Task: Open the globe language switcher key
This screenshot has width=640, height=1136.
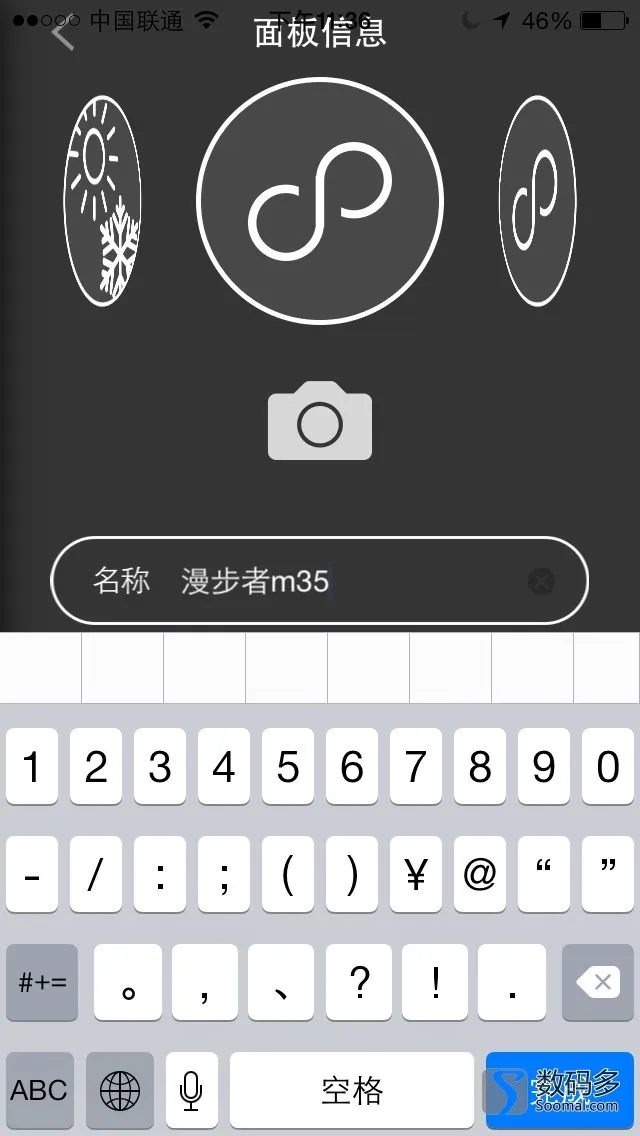Action: [x=119, y=1090]
